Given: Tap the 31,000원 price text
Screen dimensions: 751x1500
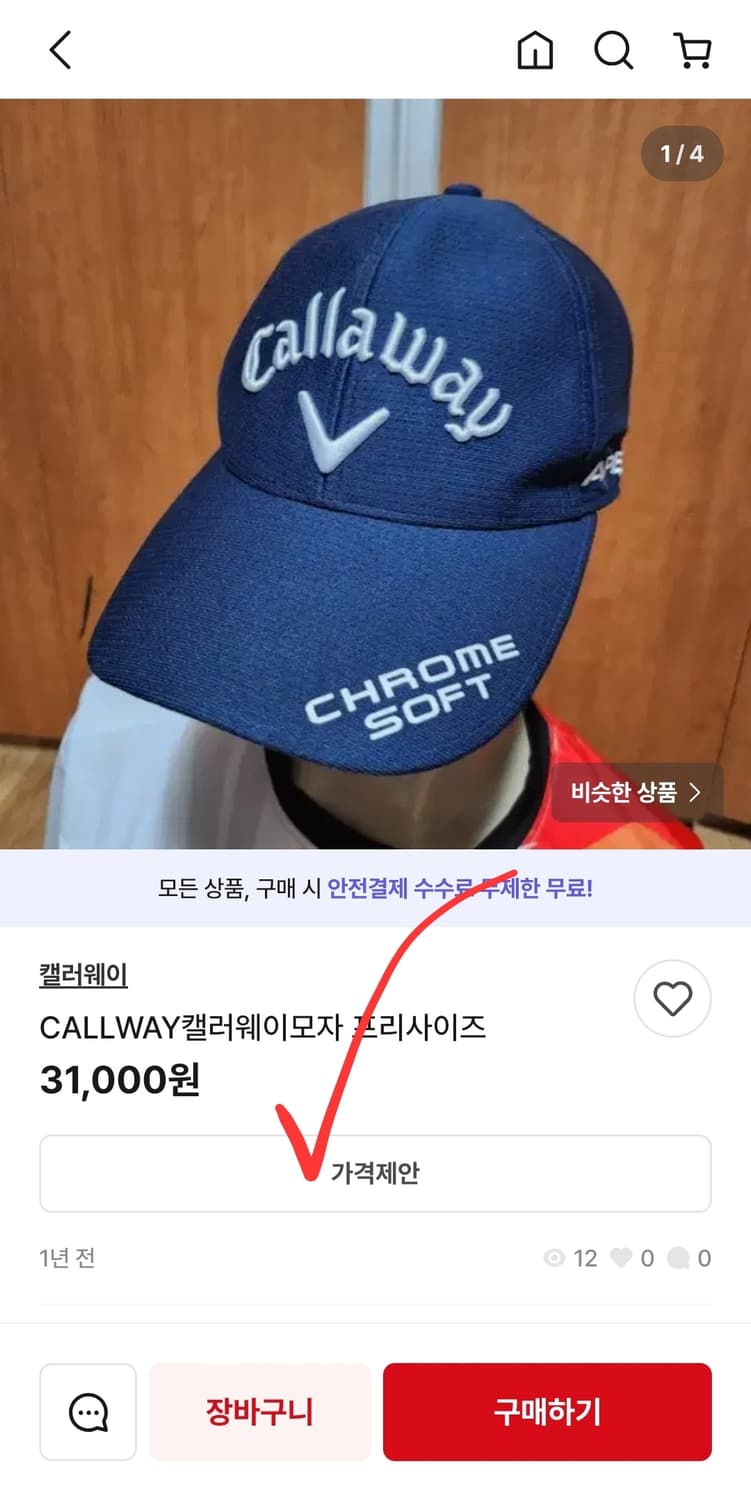Looking at the screenshot, I should point(120,1080).
